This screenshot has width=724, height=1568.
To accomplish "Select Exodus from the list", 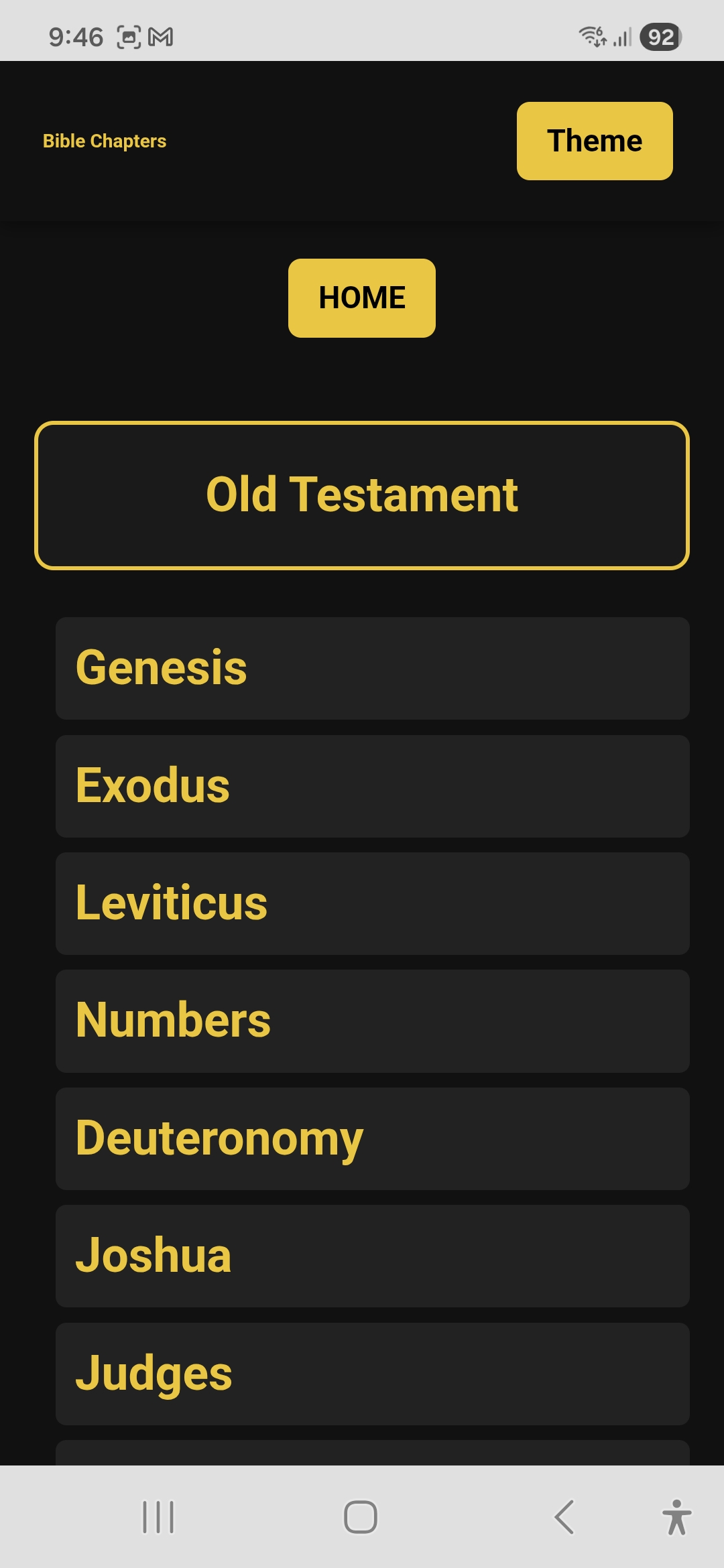I will point(372,786).
